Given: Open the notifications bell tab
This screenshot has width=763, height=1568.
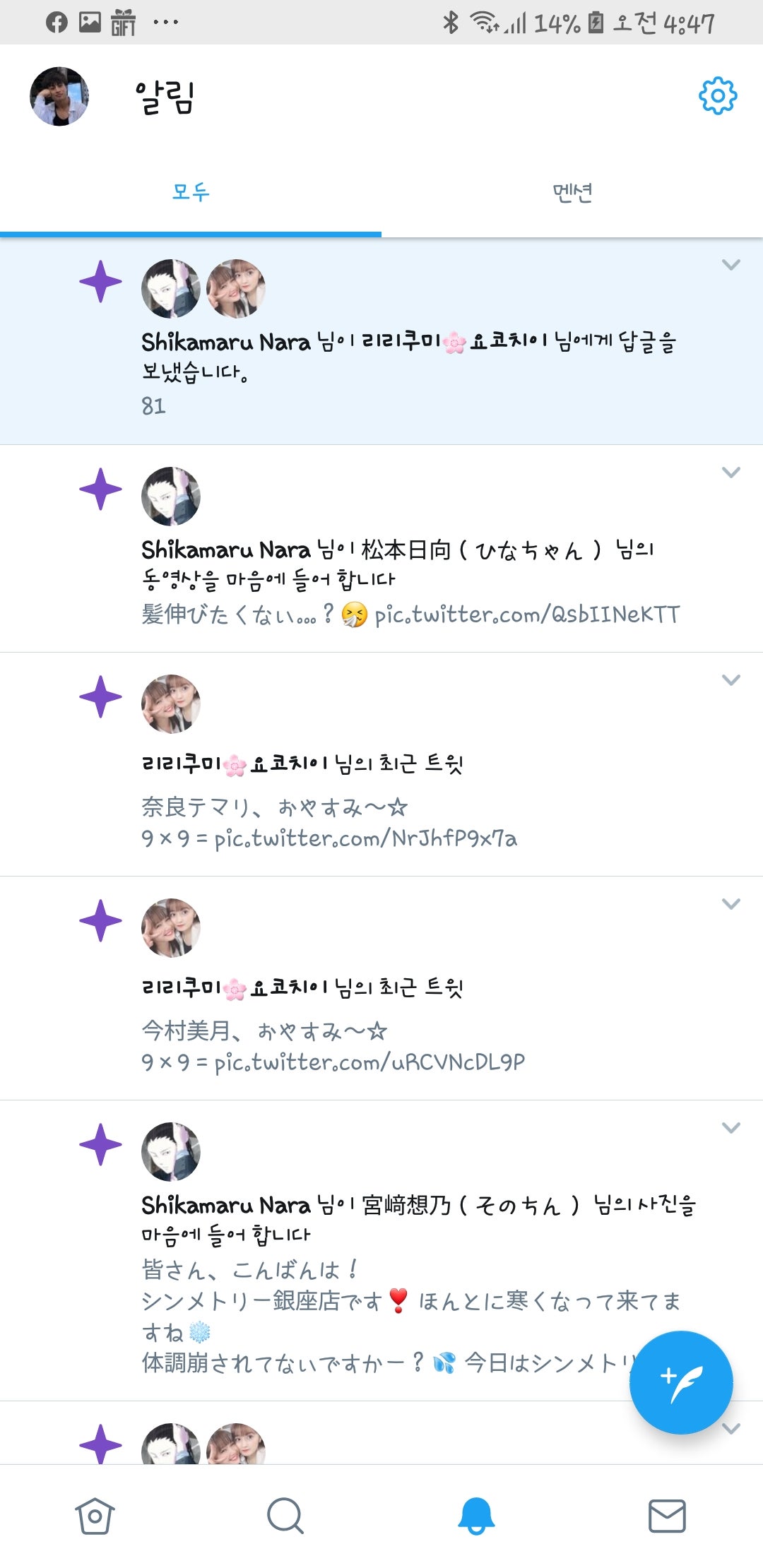Looking at the screenshot, I should click(x=476, y=1516).
